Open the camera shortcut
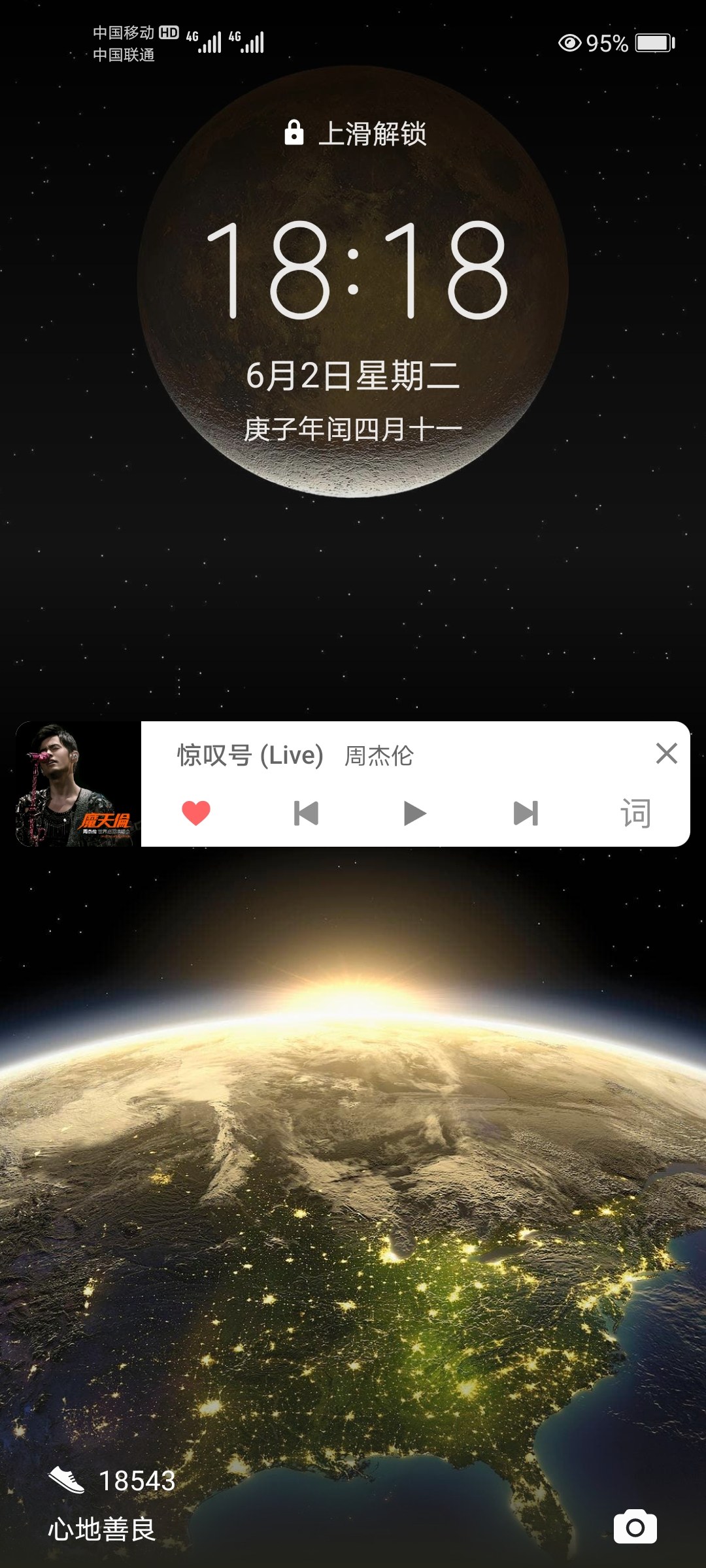706x1568 pixels. [x=635, y=1527]
